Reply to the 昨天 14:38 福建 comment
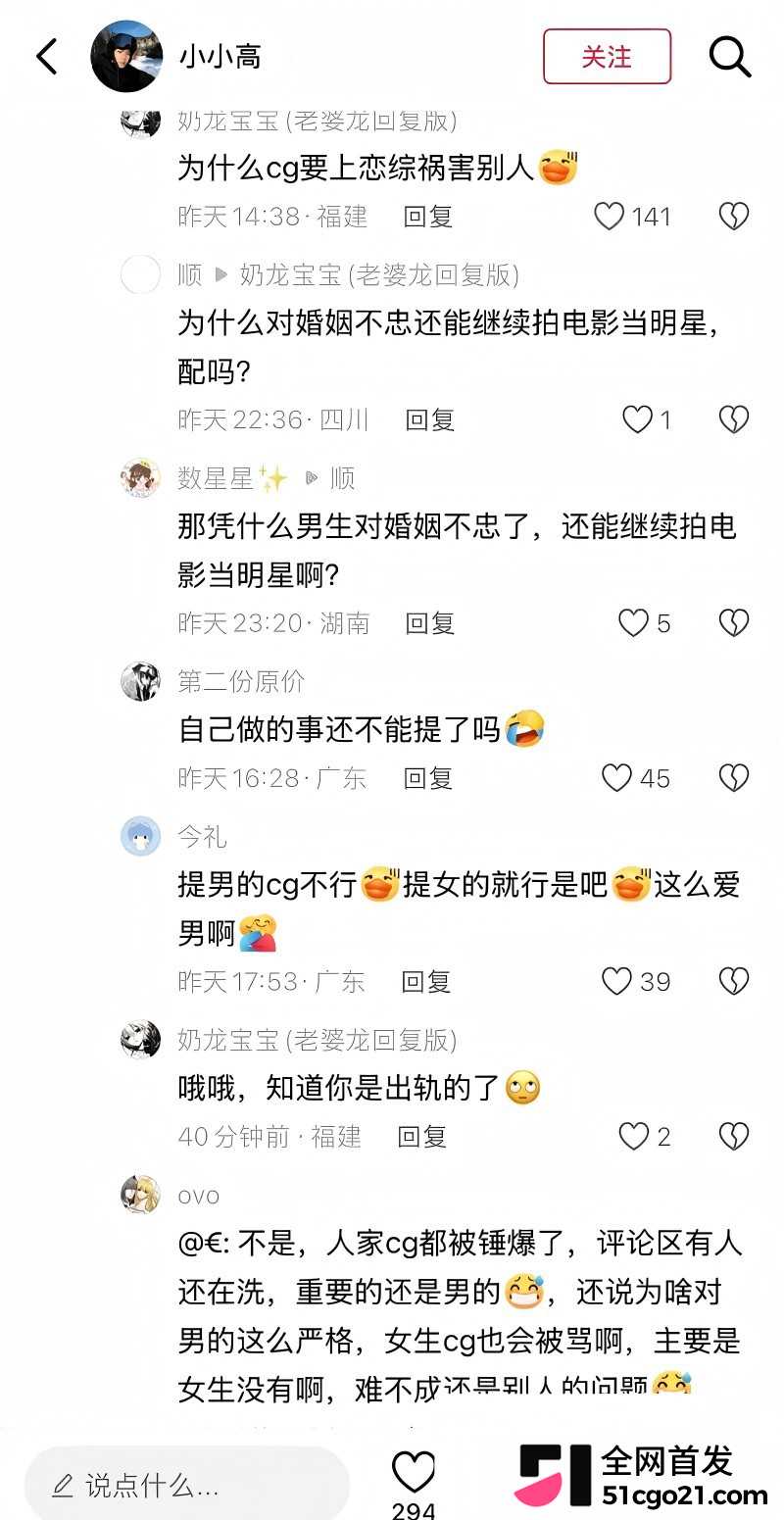Viewport: 784px width, 1520px height. click(428, 216)
